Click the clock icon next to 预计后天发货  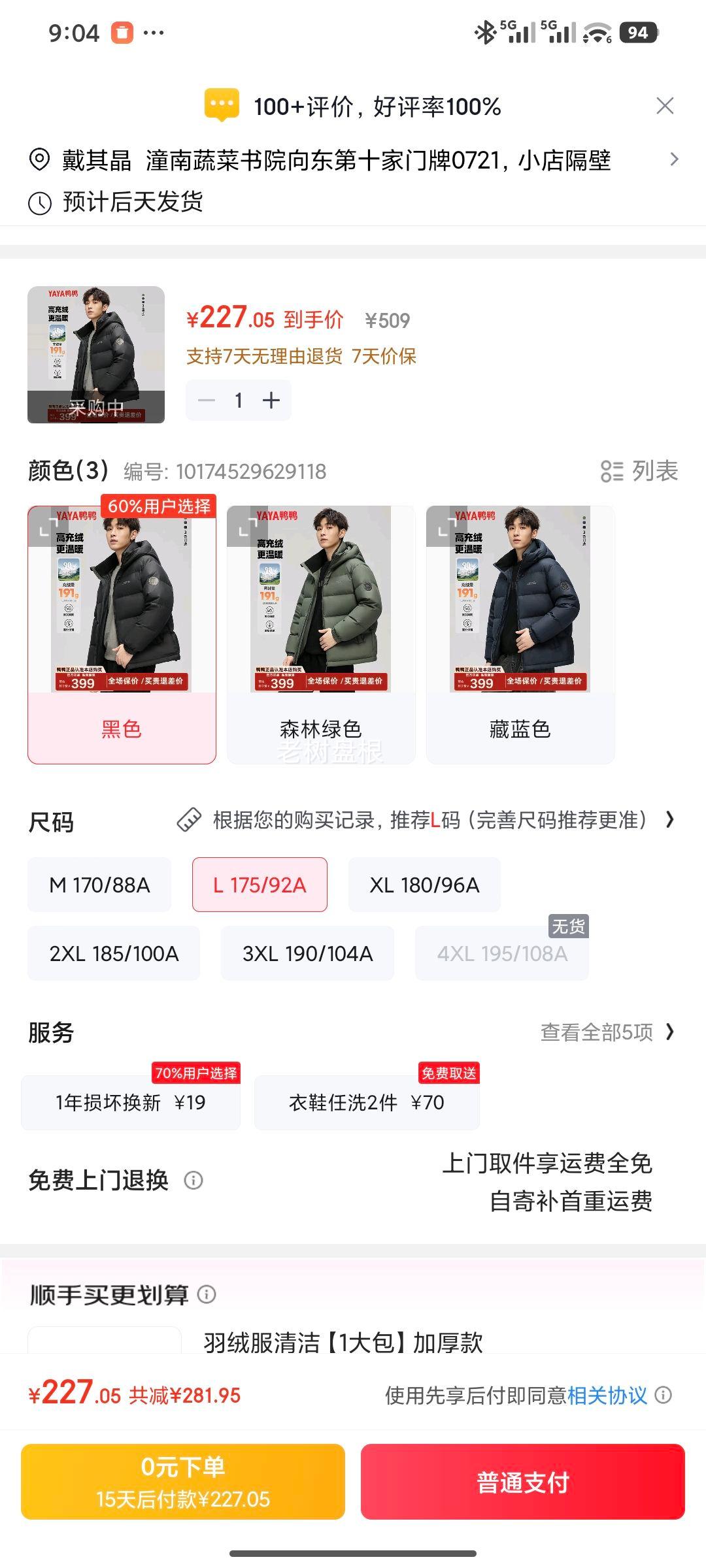click(x=39, y=203)
